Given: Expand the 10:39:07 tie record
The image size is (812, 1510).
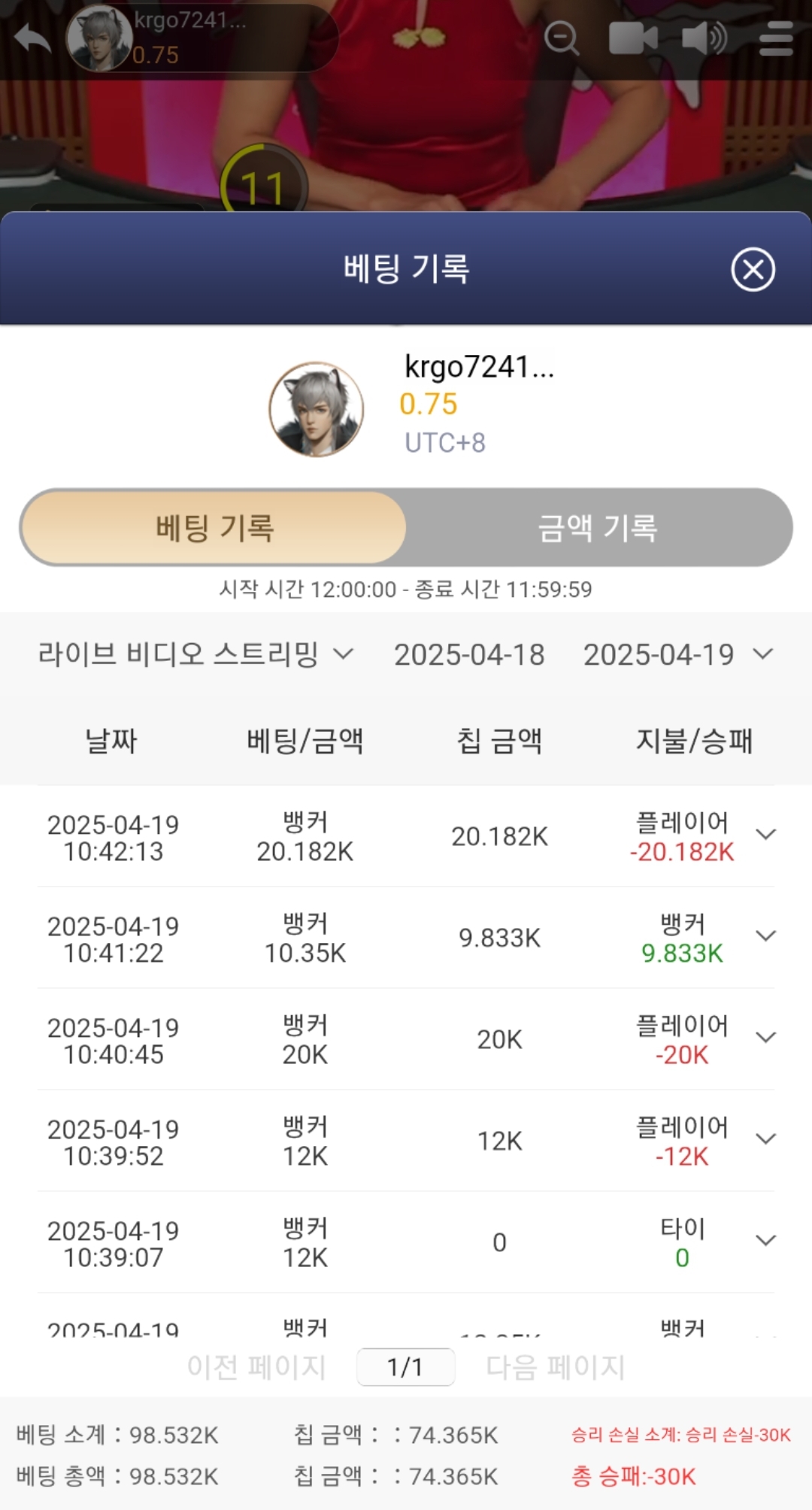Looking at the screenshot, I should pos(765,1241).
